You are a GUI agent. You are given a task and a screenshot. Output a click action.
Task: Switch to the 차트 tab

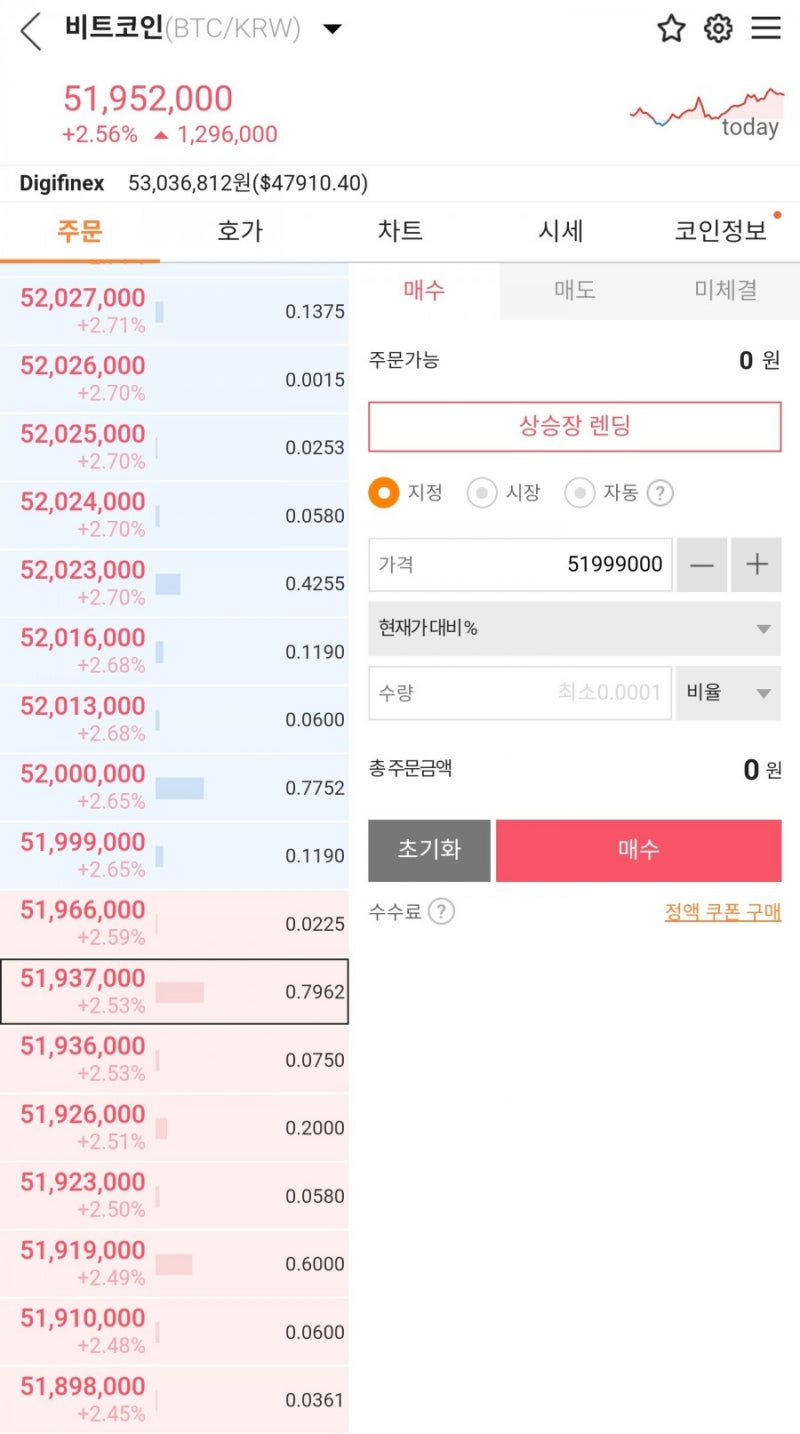(399, 230)
